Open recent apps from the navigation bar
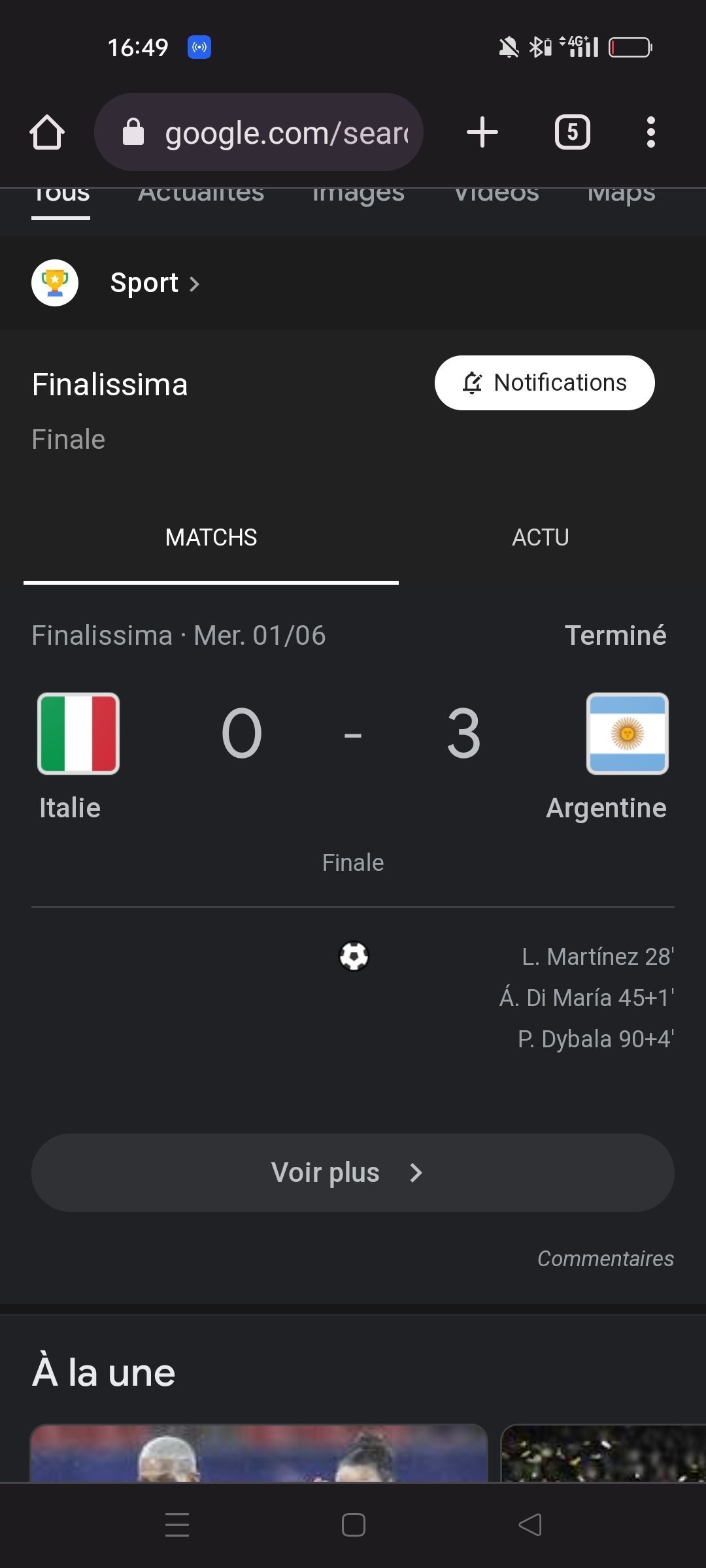The width and height of the screenshot is (706, 1568). pos(177,1525)
